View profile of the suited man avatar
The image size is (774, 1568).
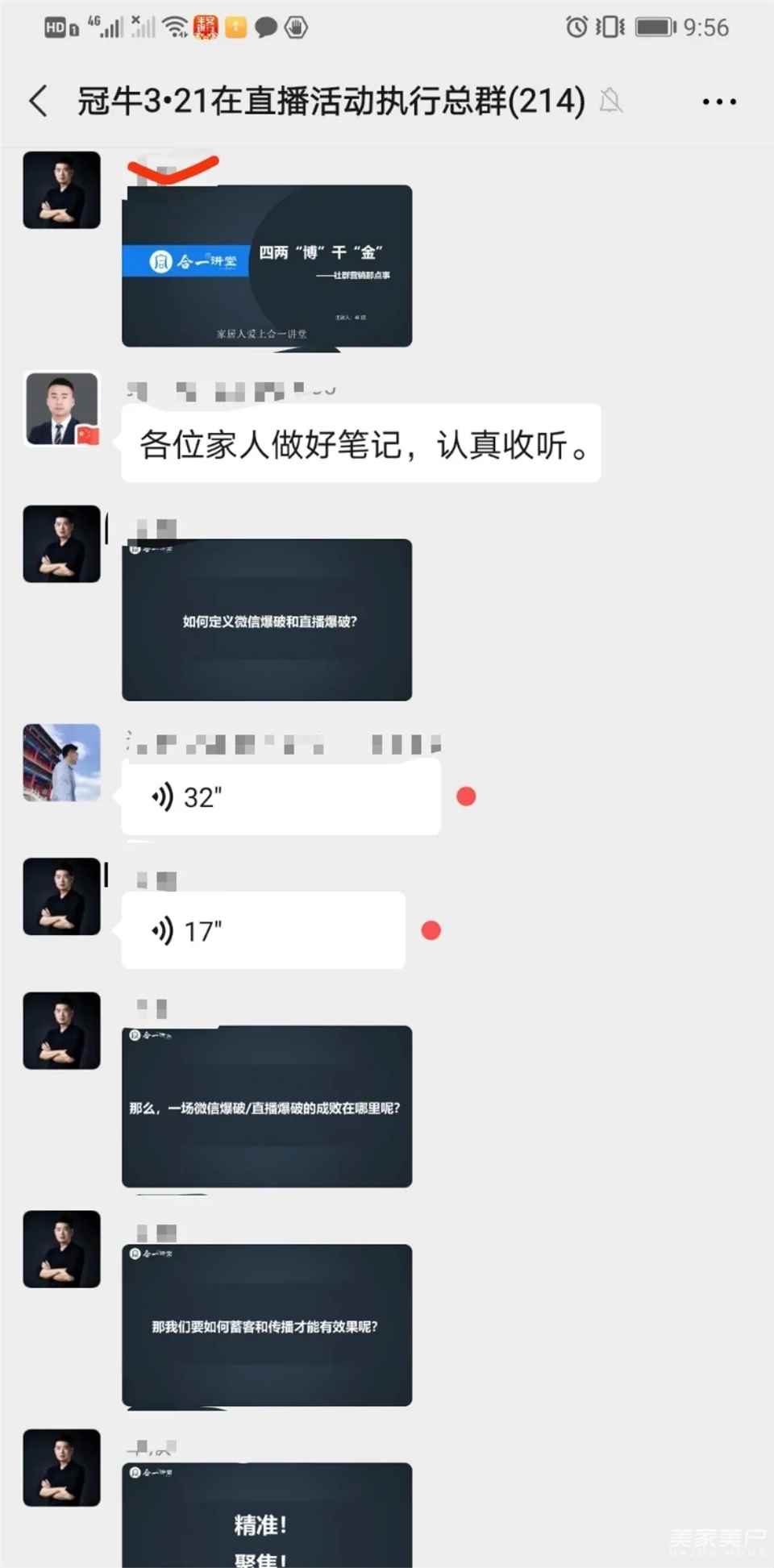point(62,409)
